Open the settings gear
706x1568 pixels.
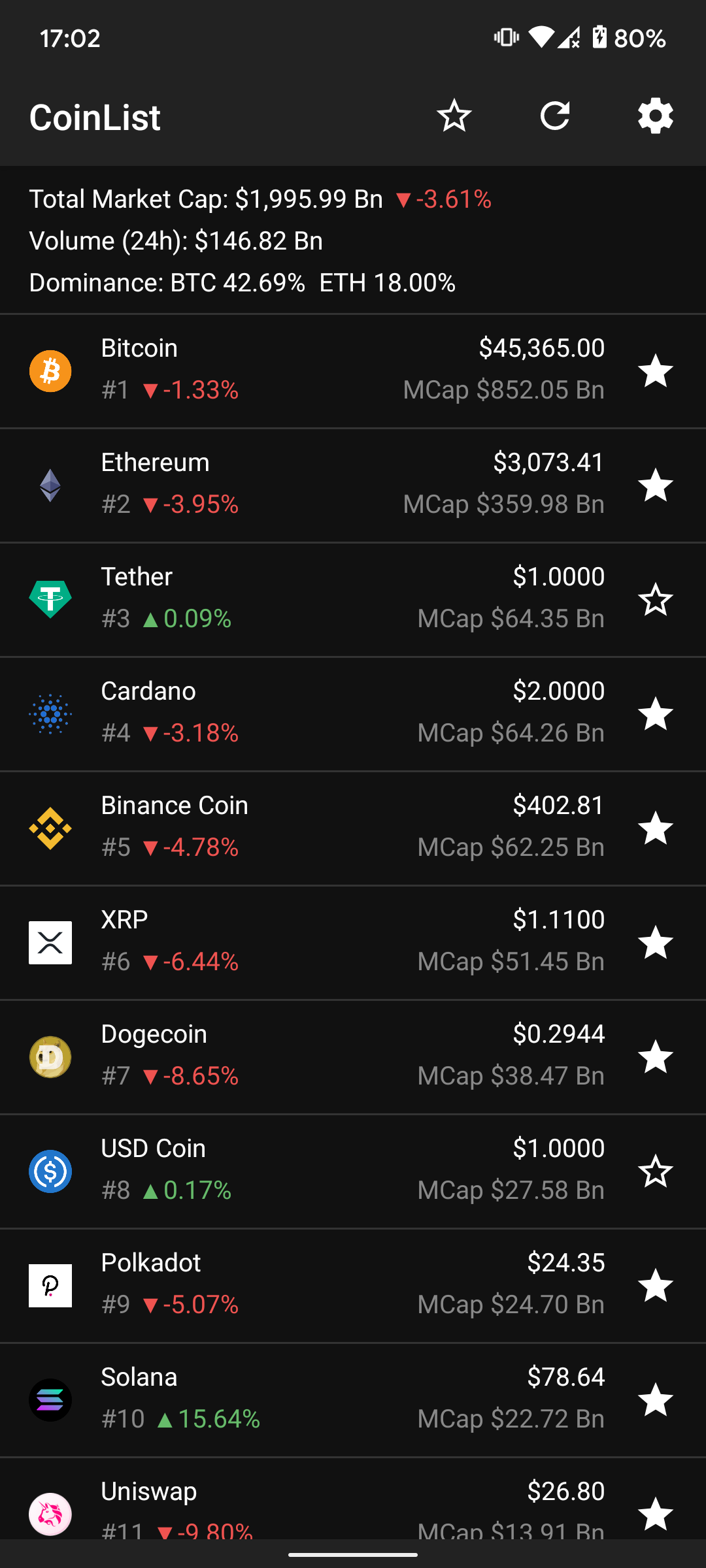656,116
